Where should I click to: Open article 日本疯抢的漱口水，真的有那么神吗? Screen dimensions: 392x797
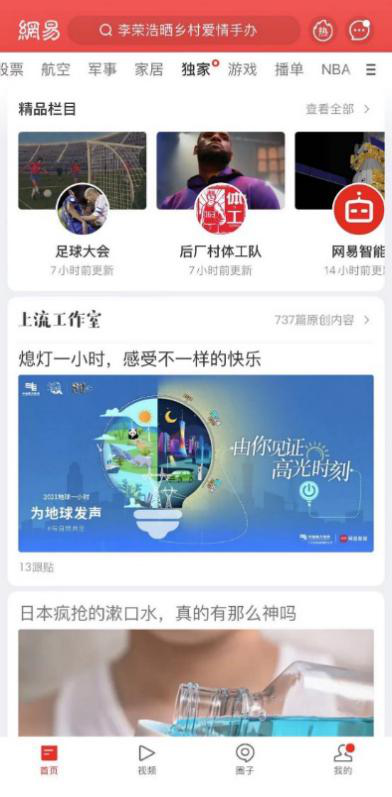click(158, 614)
